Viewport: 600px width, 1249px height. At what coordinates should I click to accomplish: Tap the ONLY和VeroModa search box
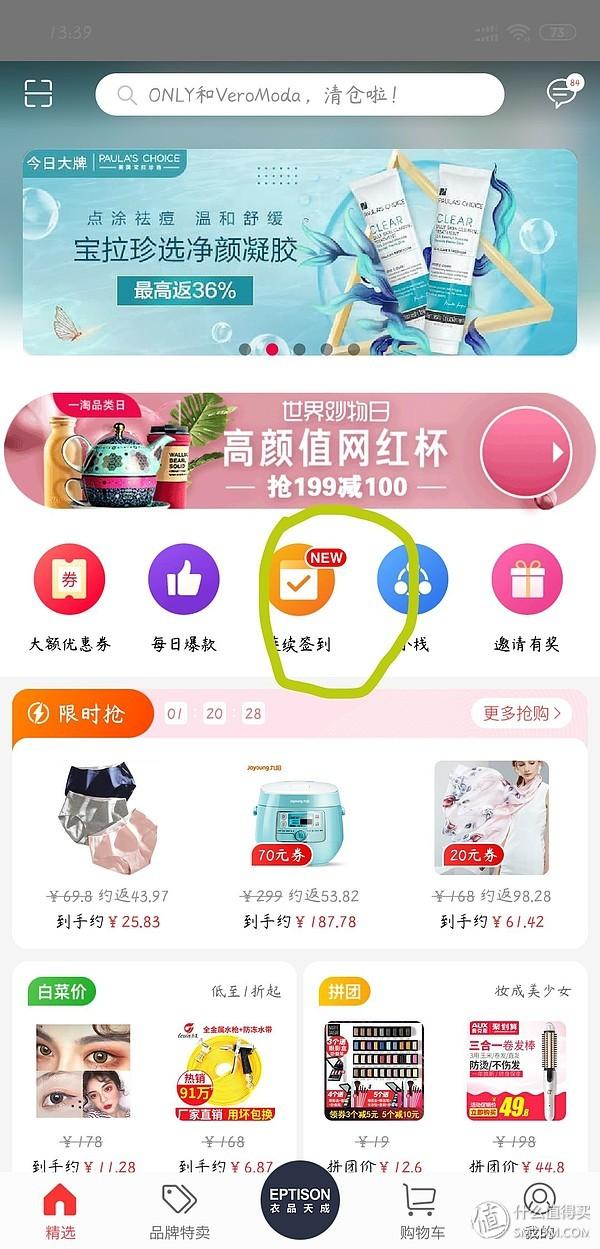pos(300,95)
